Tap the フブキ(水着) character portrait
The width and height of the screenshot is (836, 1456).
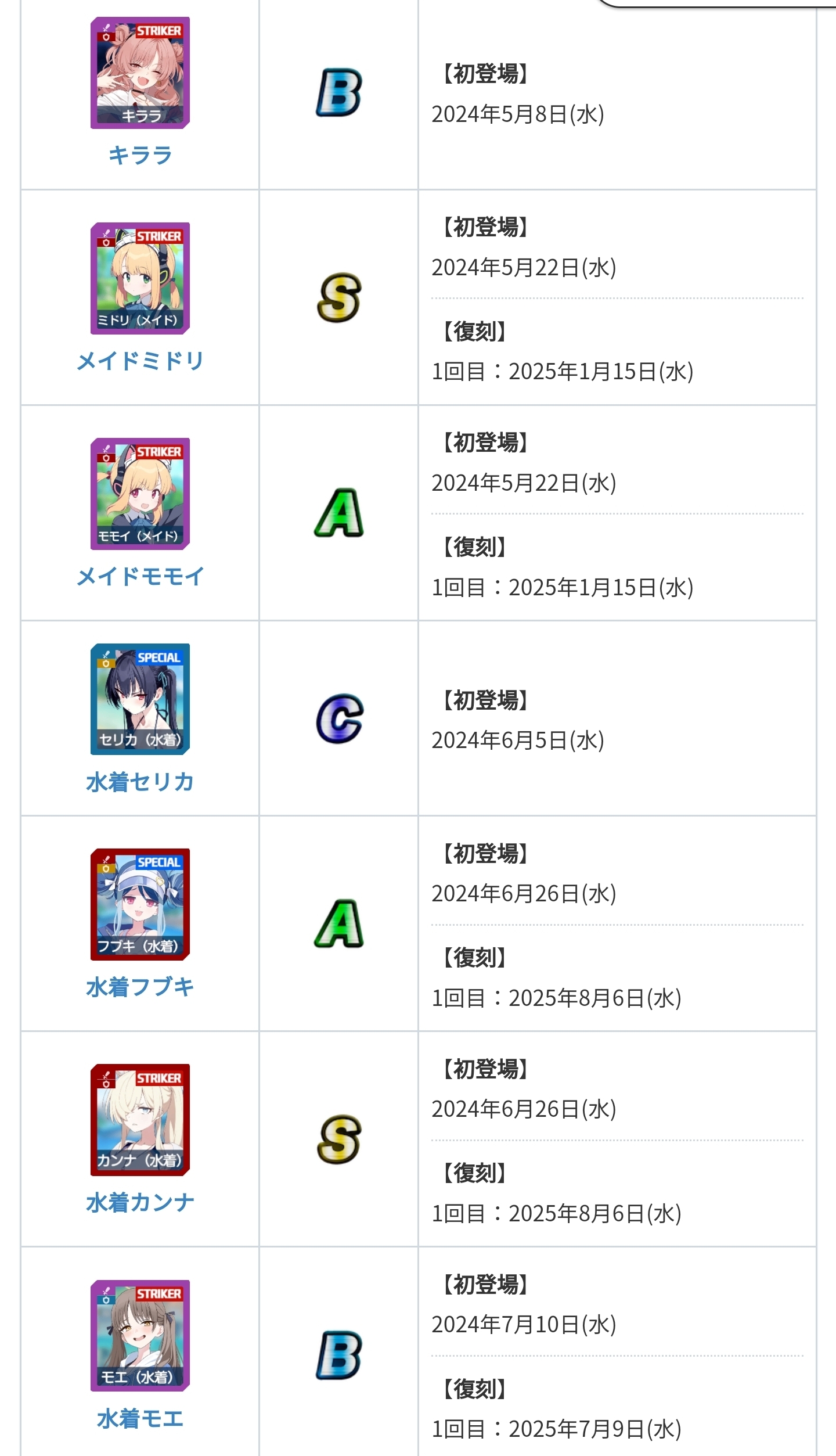click(x=140, y=904)
